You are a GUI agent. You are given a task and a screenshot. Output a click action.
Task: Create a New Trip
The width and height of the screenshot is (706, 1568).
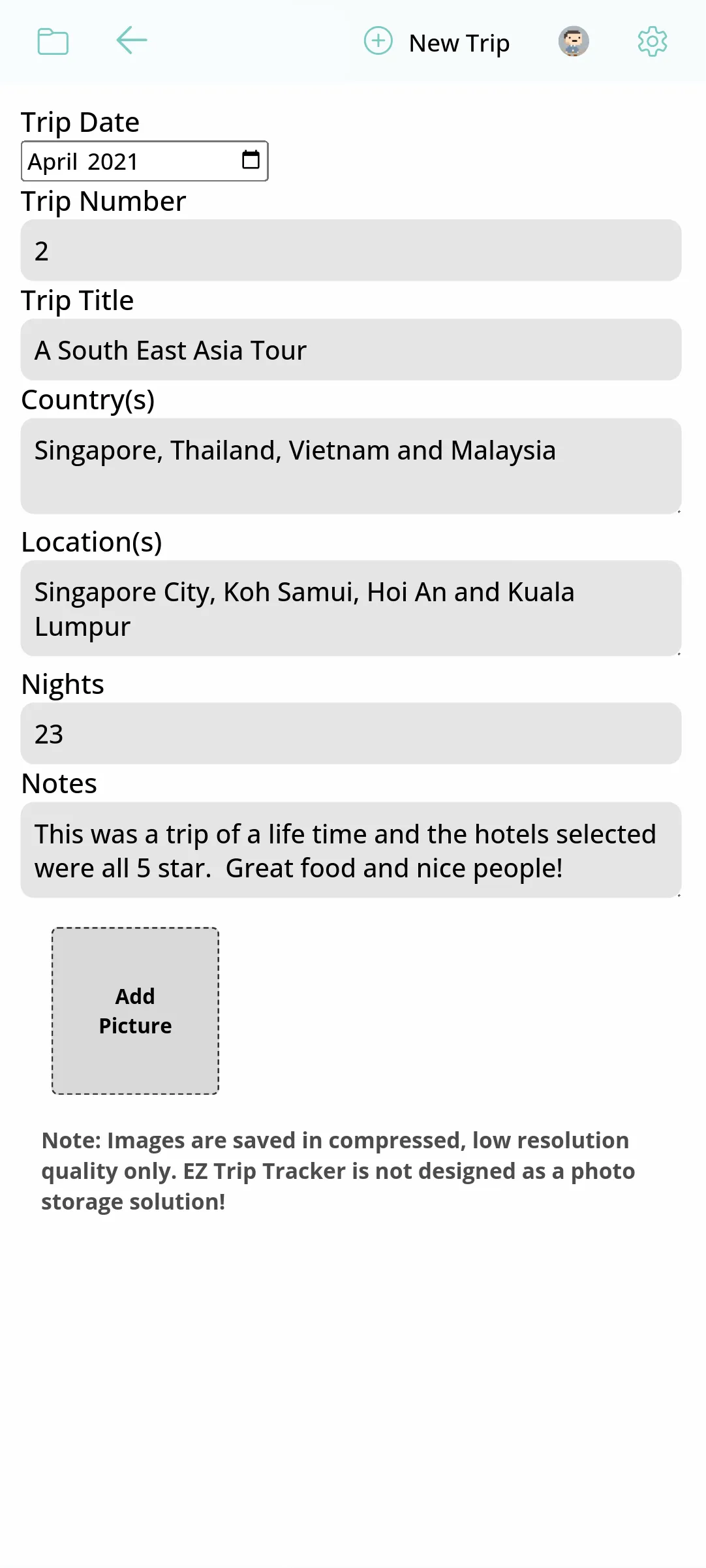[437, 42]
